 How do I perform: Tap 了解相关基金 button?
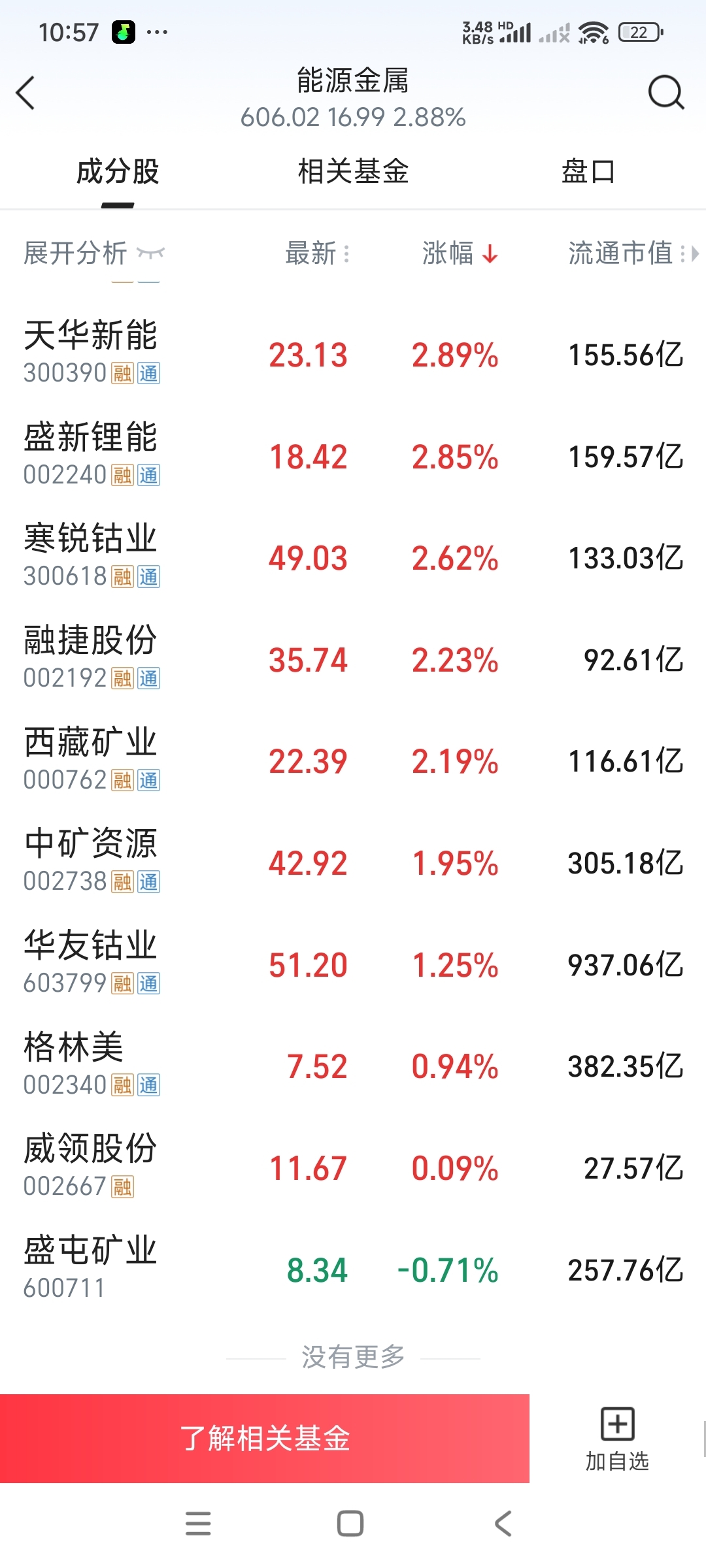coord(265,1438)
